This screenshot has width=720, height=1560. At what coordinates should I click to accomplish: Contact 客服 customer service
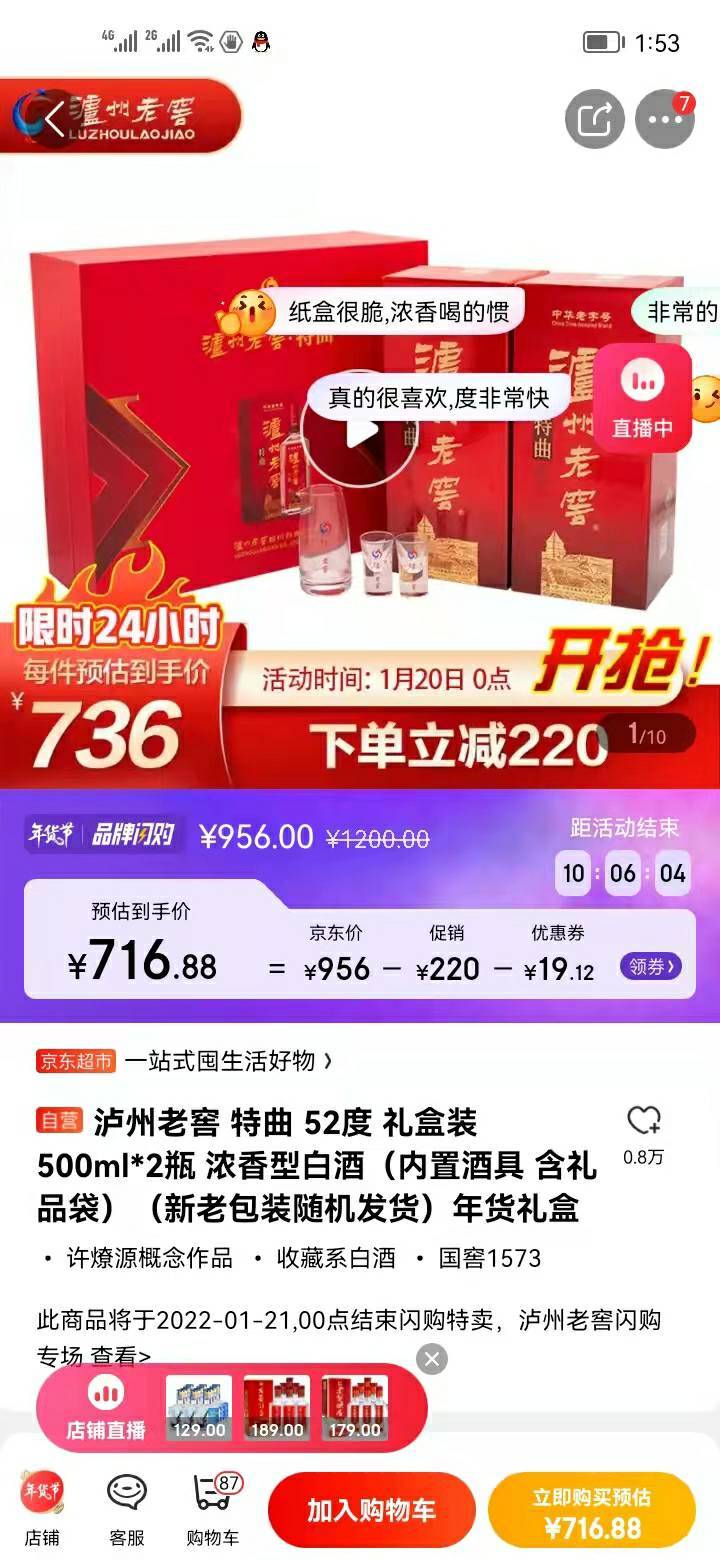pos(127,1509)
